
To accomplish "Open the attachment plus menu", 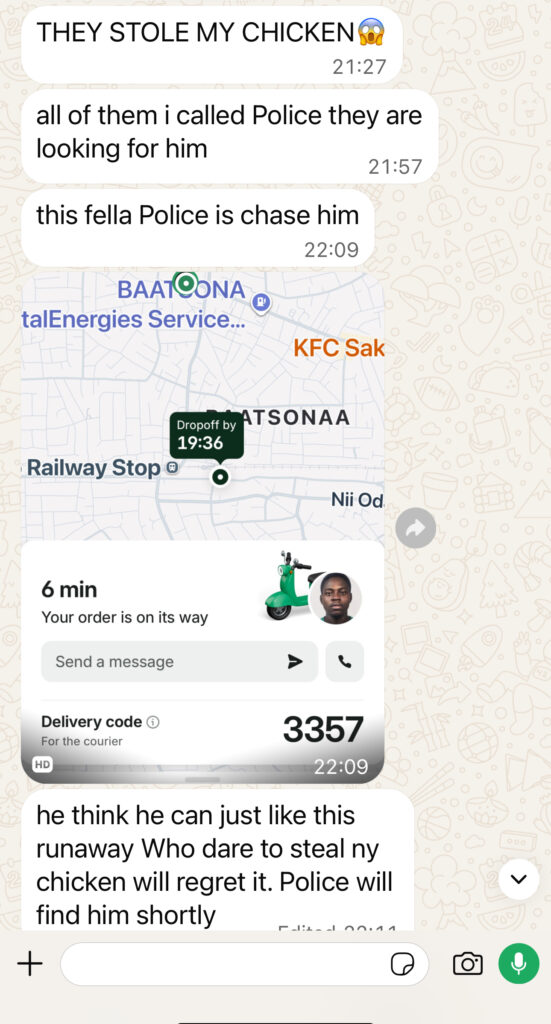I will [x=29, y=963].
